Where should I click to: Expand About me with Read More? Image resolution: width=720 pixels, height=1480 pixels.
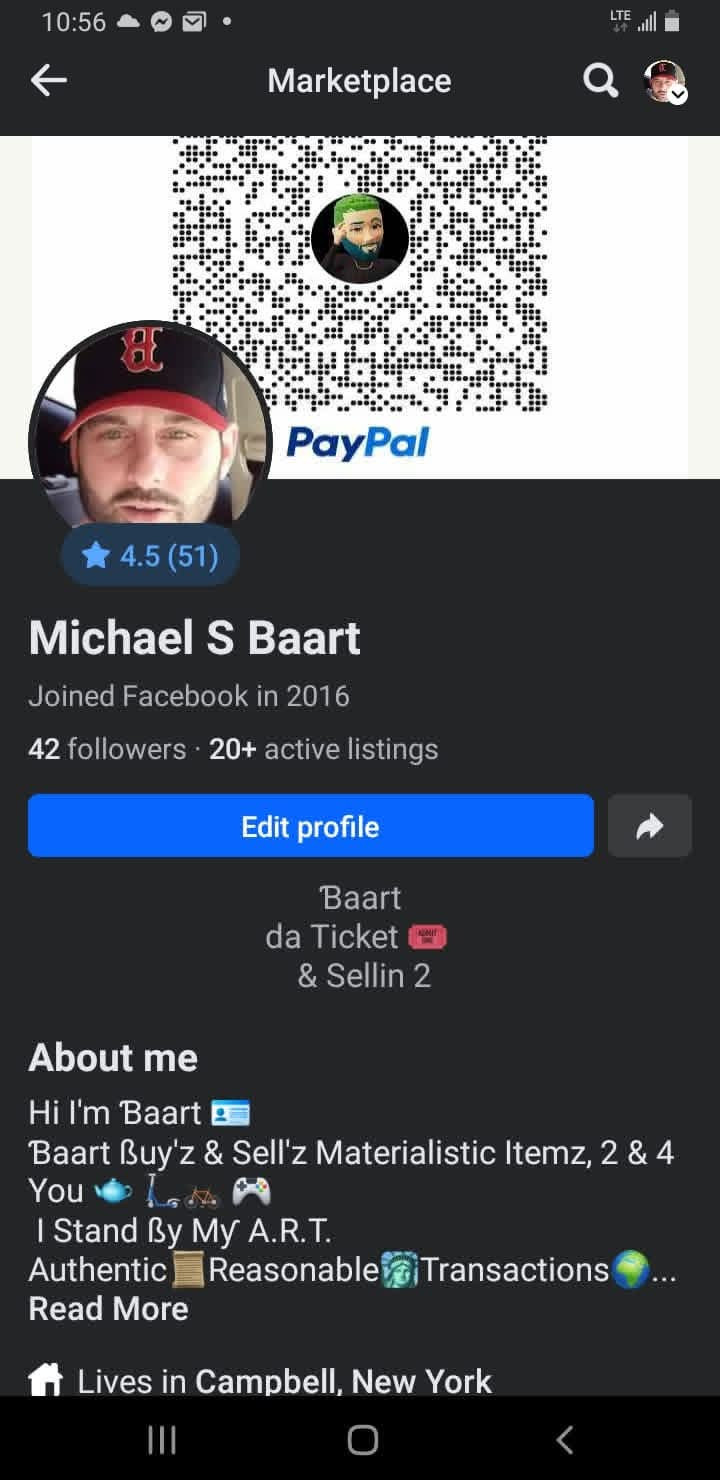point(108,1309)
